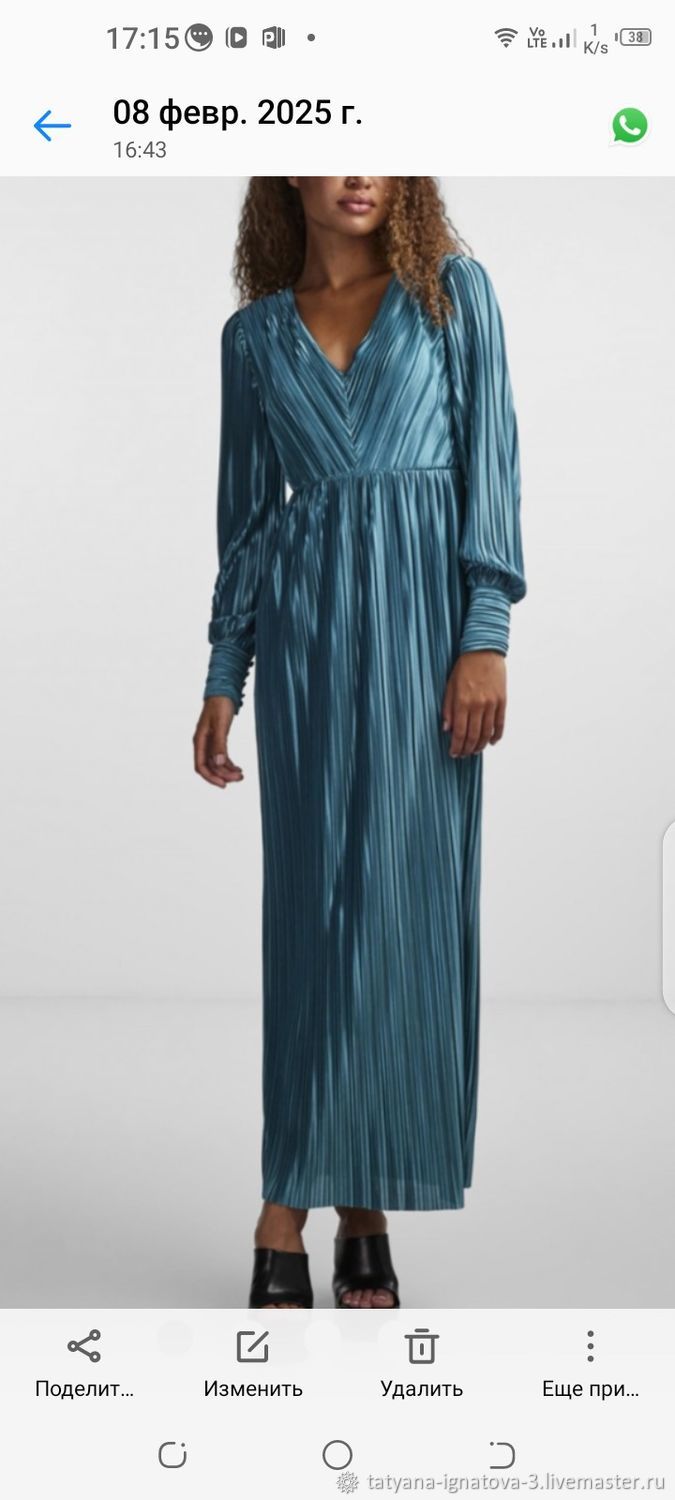675x1500 pixels.
Task: Tap the system home button
Action: (x=337, y=1455)
